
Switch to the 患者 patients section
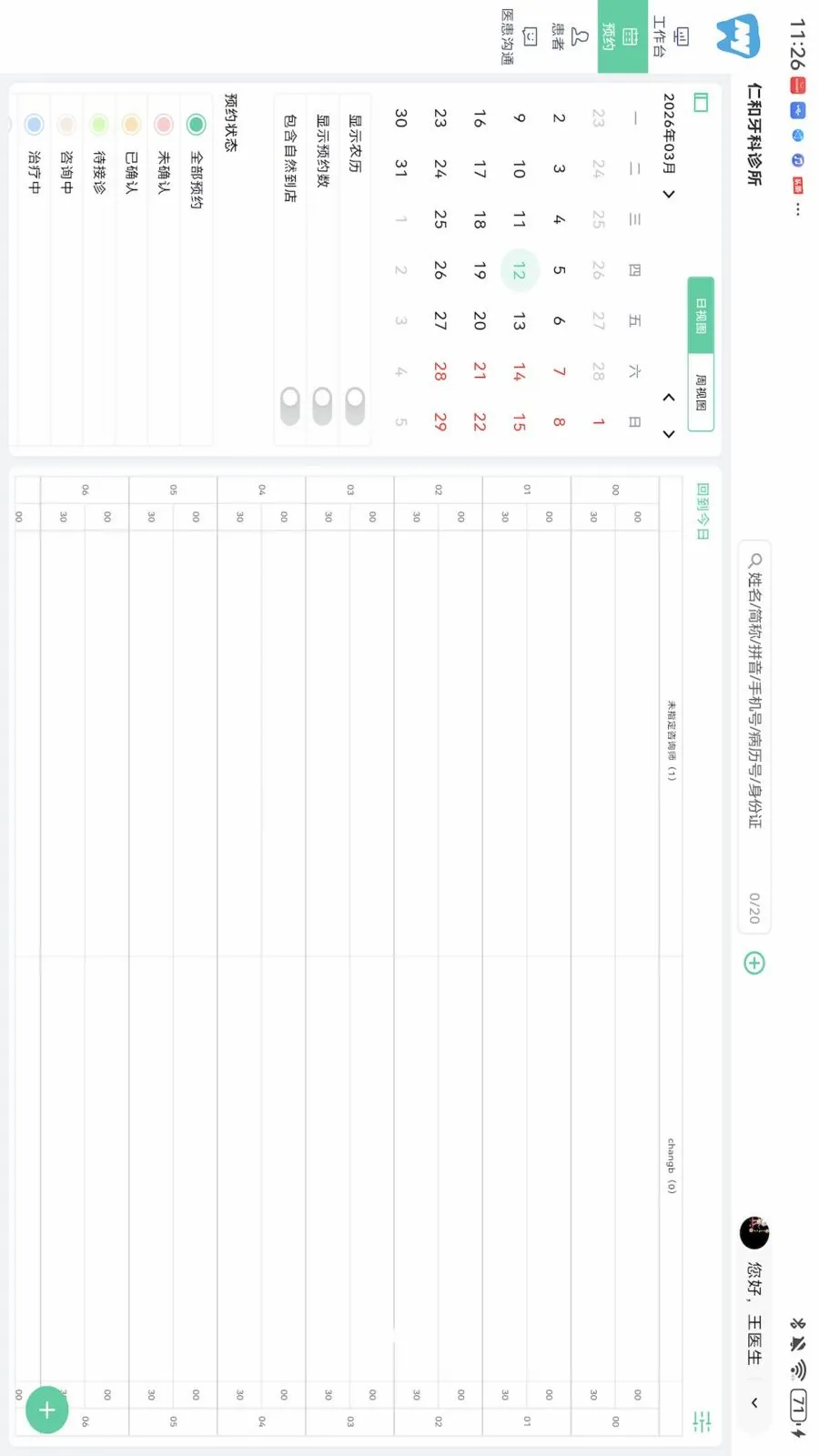pyautogui.click(x=569, y=37)
